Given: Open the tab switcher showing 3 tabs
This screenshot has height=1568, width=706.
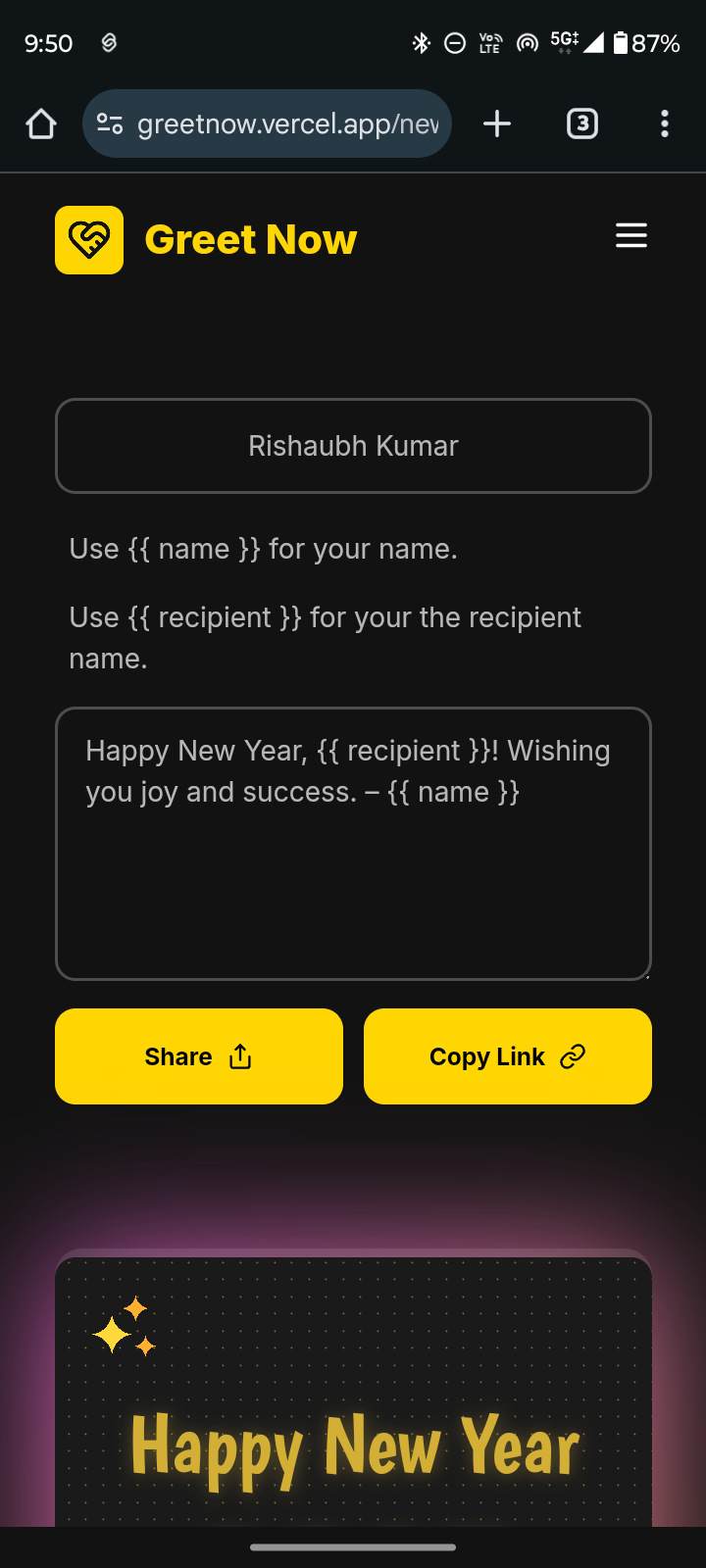Looking at the screenshot, I should click(x=581, y=123).
